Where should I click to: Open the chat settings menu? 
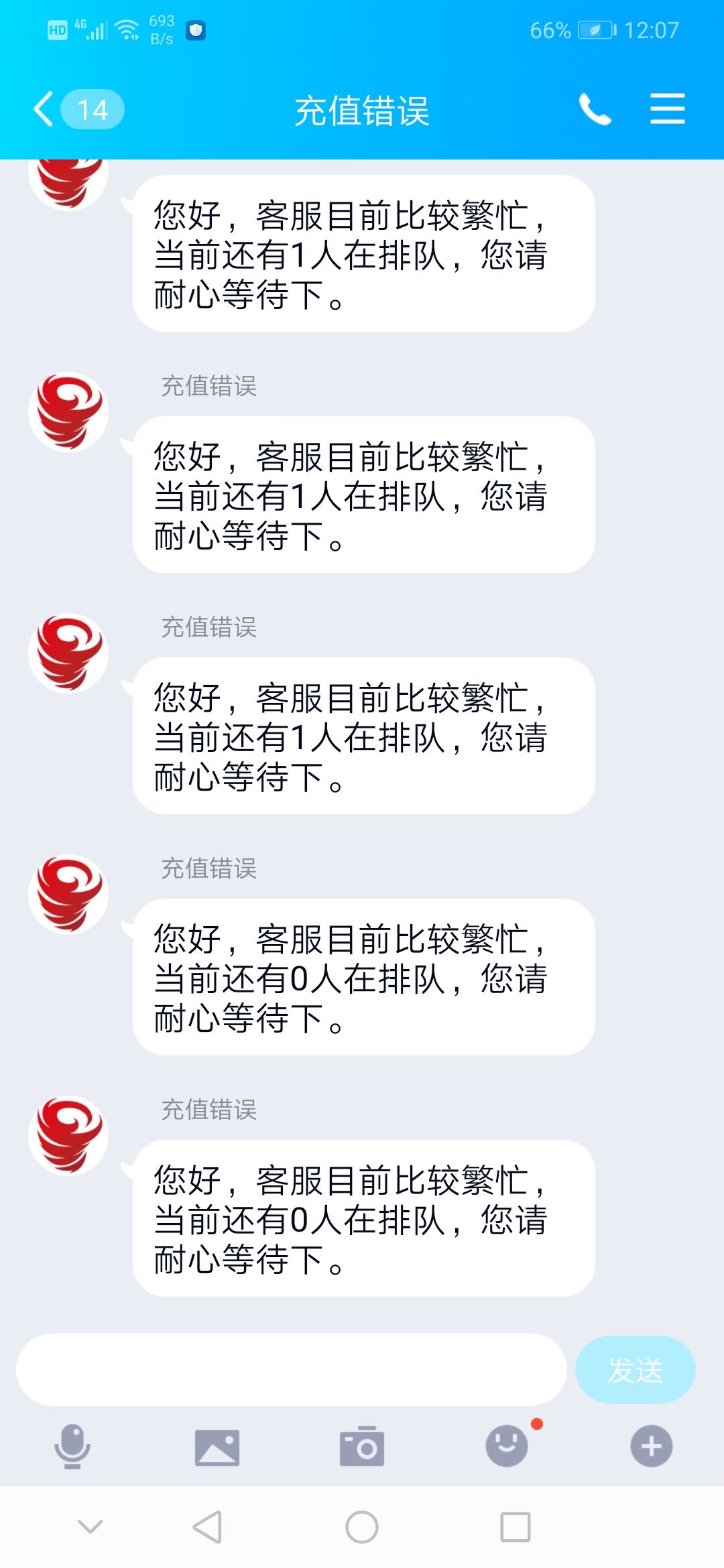pyautogui.click(x=668, y=109)
